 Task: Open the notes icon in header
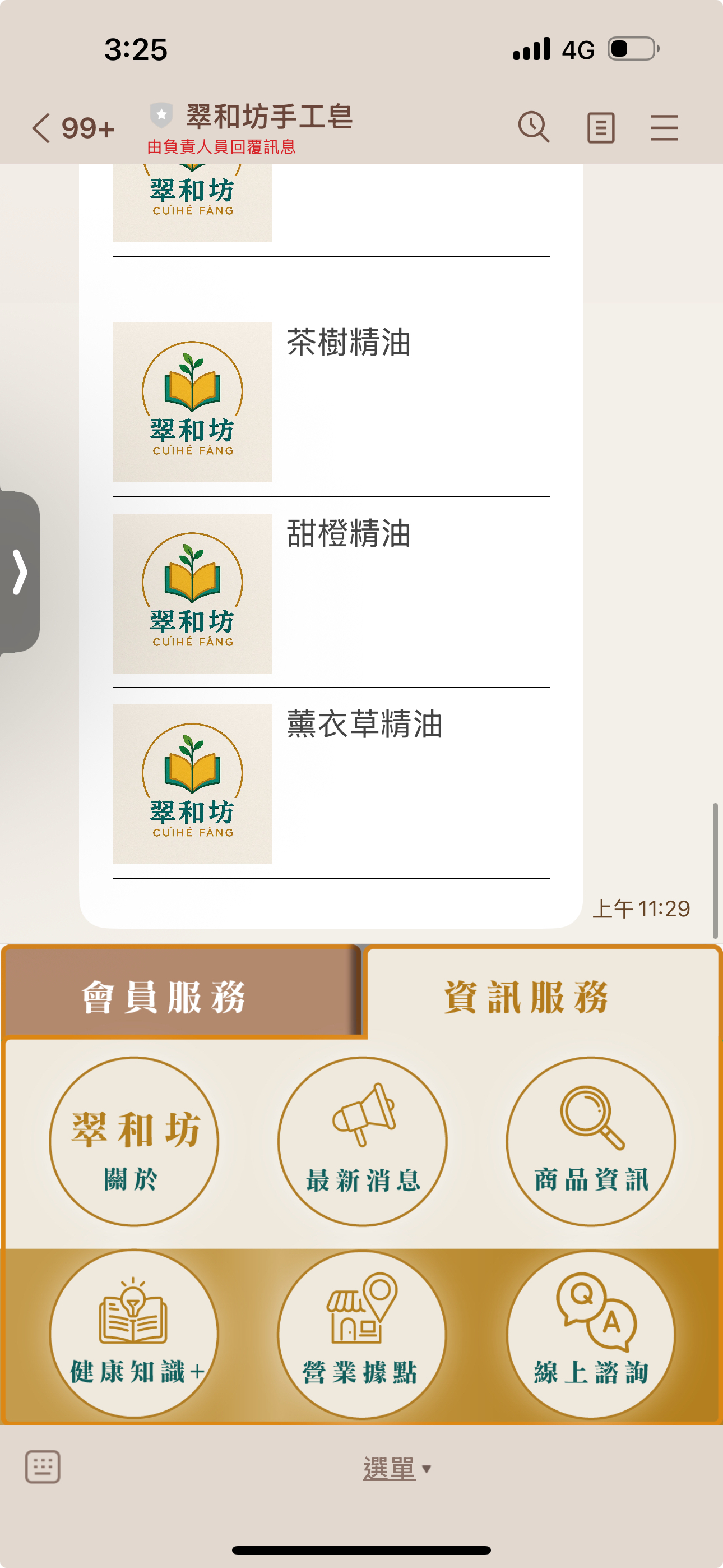pos(600,128)
